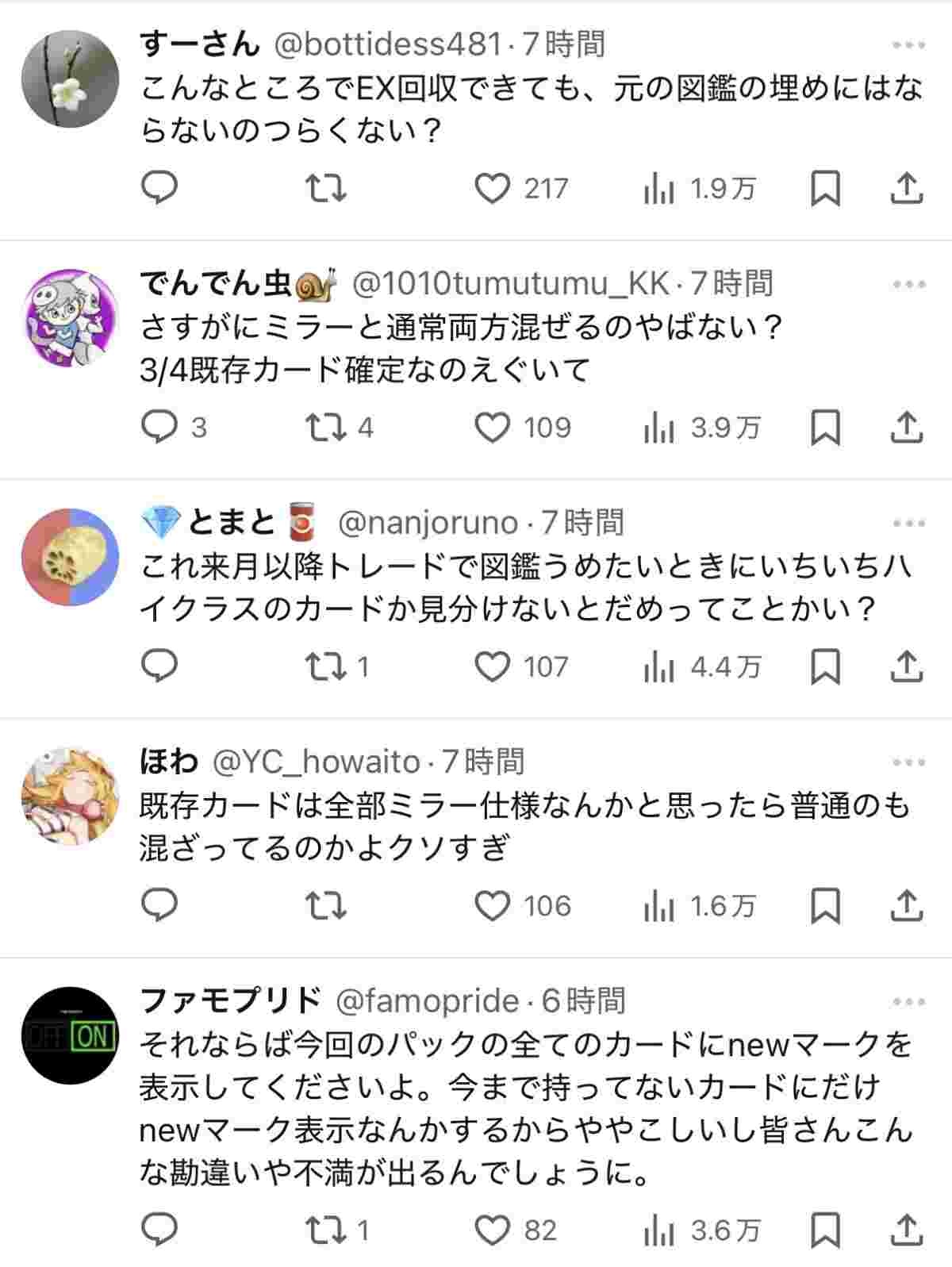Reply to ほわ's post

tap(159, 905)
